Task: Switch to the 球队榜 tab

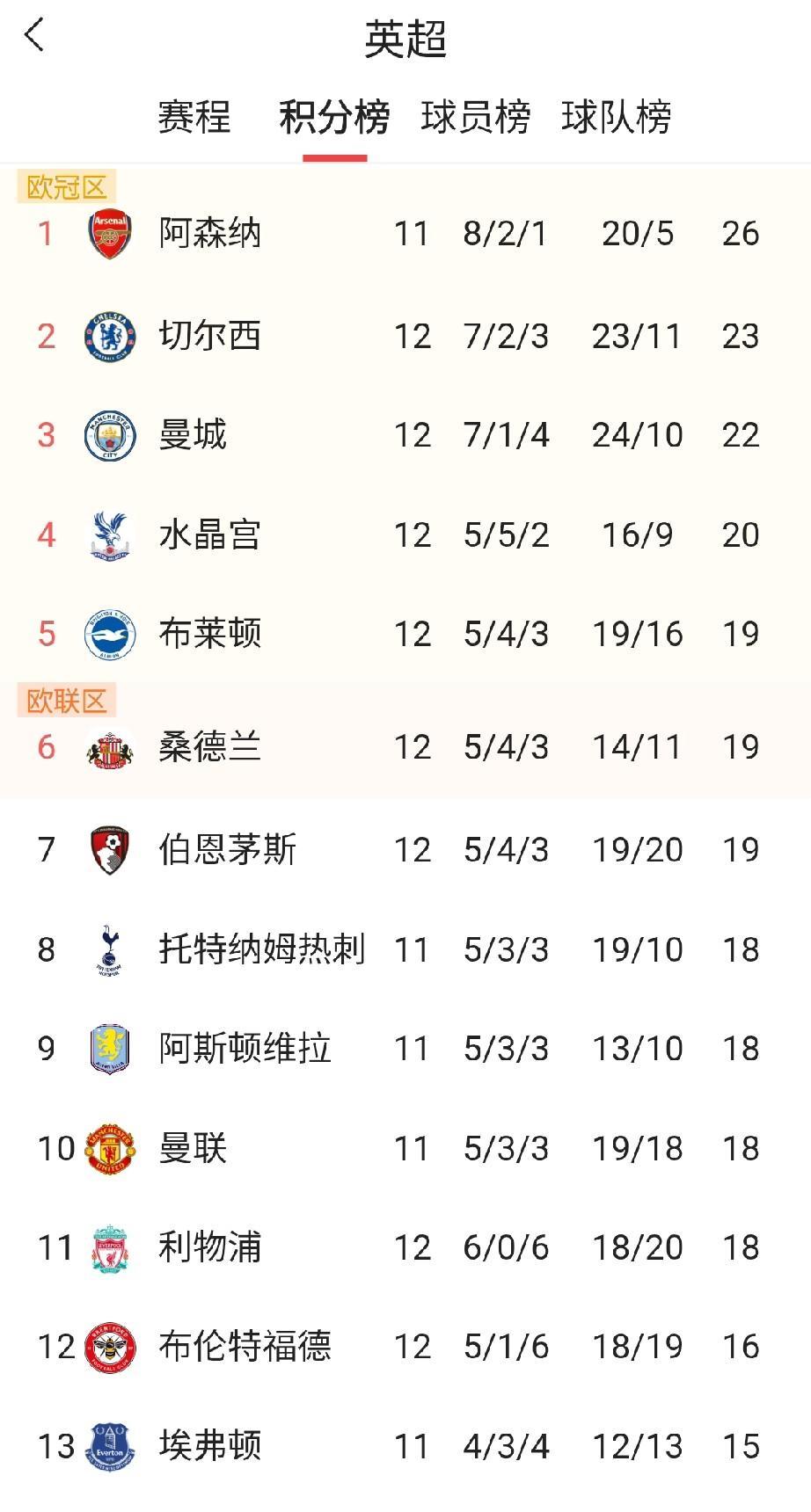Action: 618,117
